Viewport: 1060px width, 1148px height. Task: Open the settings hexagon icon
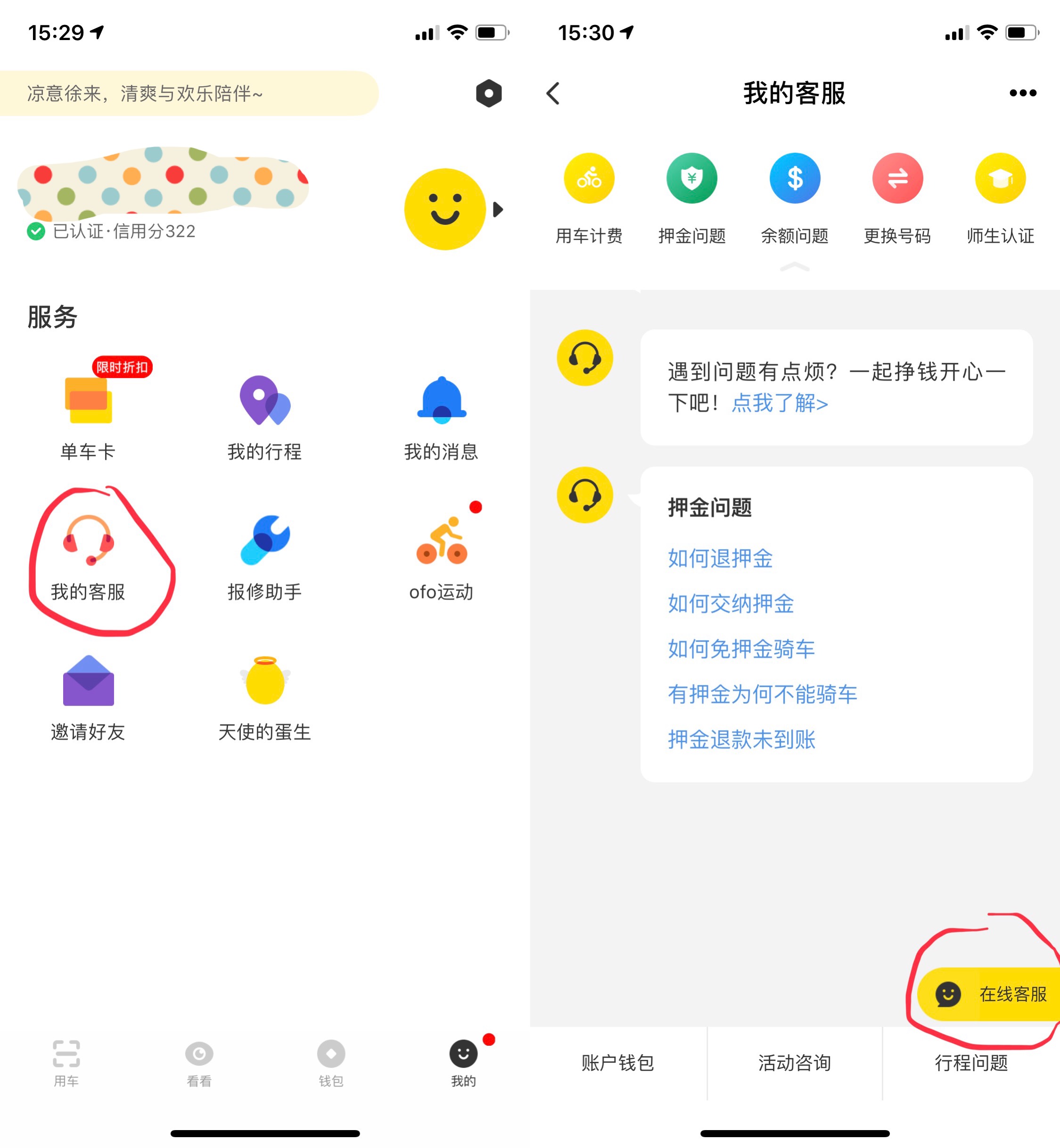pyautogui.click(x=489, y=93)
